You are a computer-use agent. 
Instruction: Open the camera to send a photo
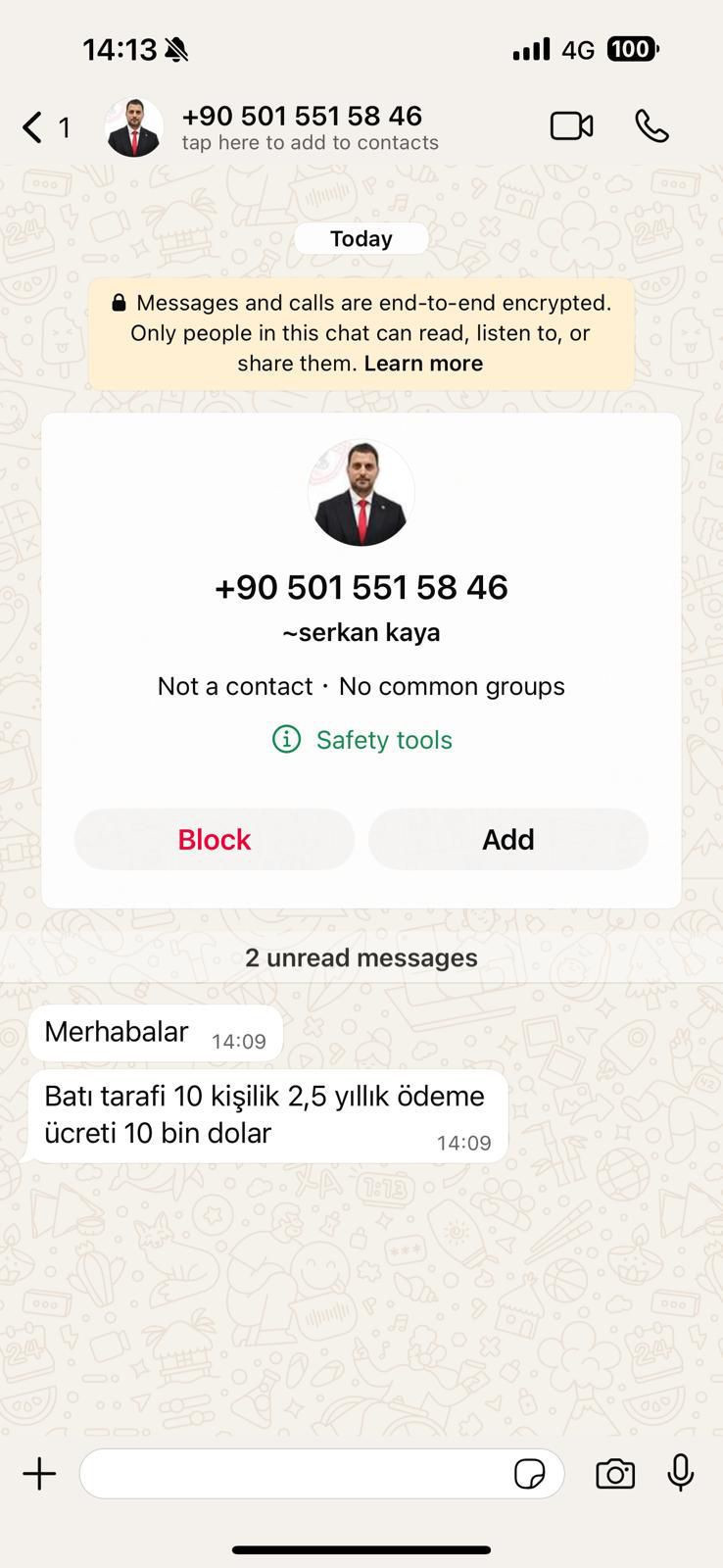[614, 1473]
